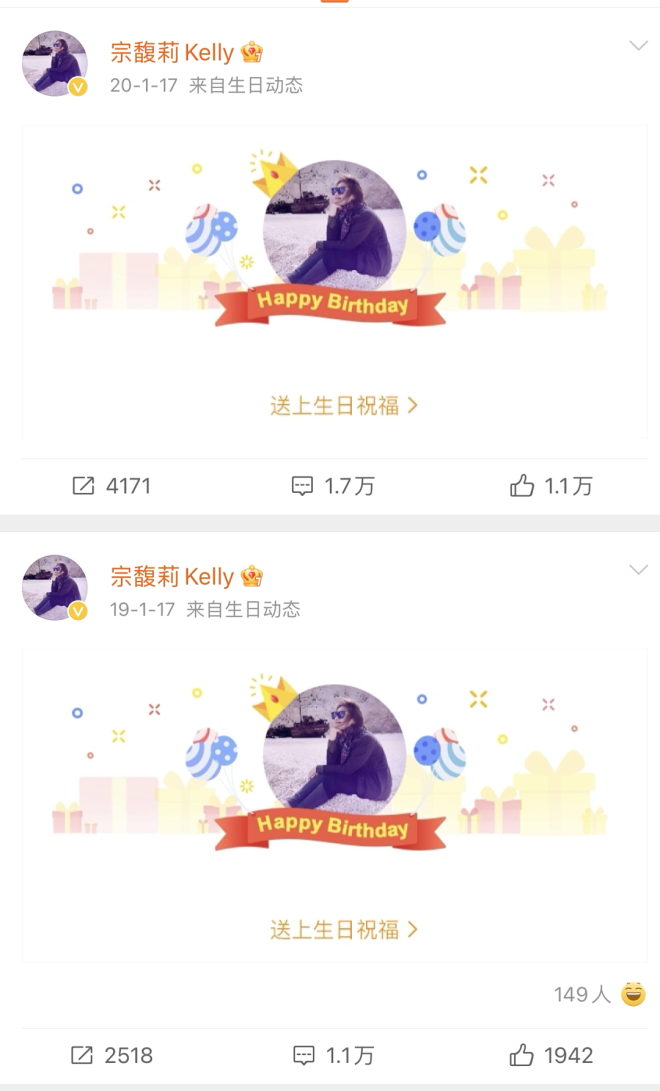Image resolution: width=660 pixels, height=1091 pixels.
Task: Open comments showing 1.7万
Action: [x=333, y=486]
